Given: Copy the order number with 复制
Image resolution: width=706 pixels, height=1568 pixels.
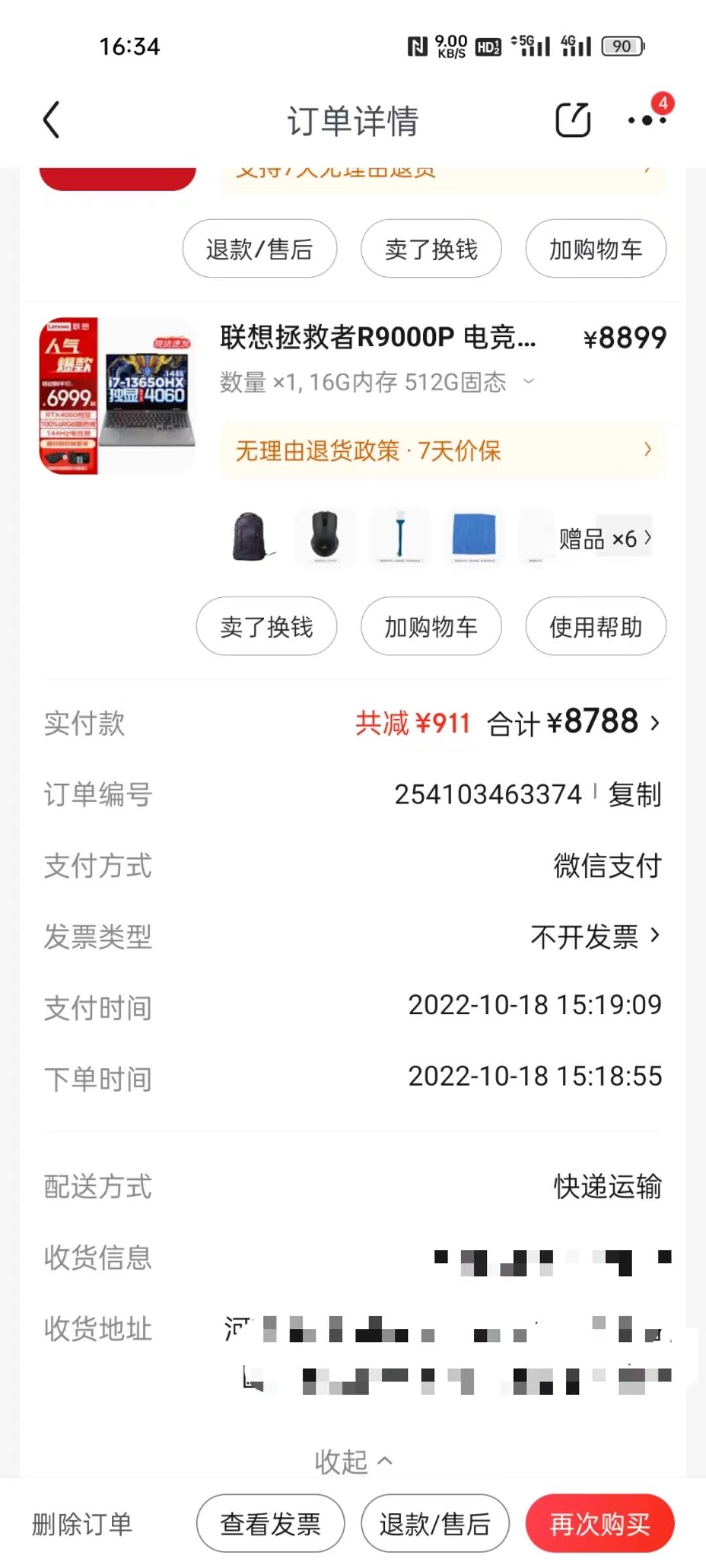Looking at the screenshot, I should tap(634, 794).
